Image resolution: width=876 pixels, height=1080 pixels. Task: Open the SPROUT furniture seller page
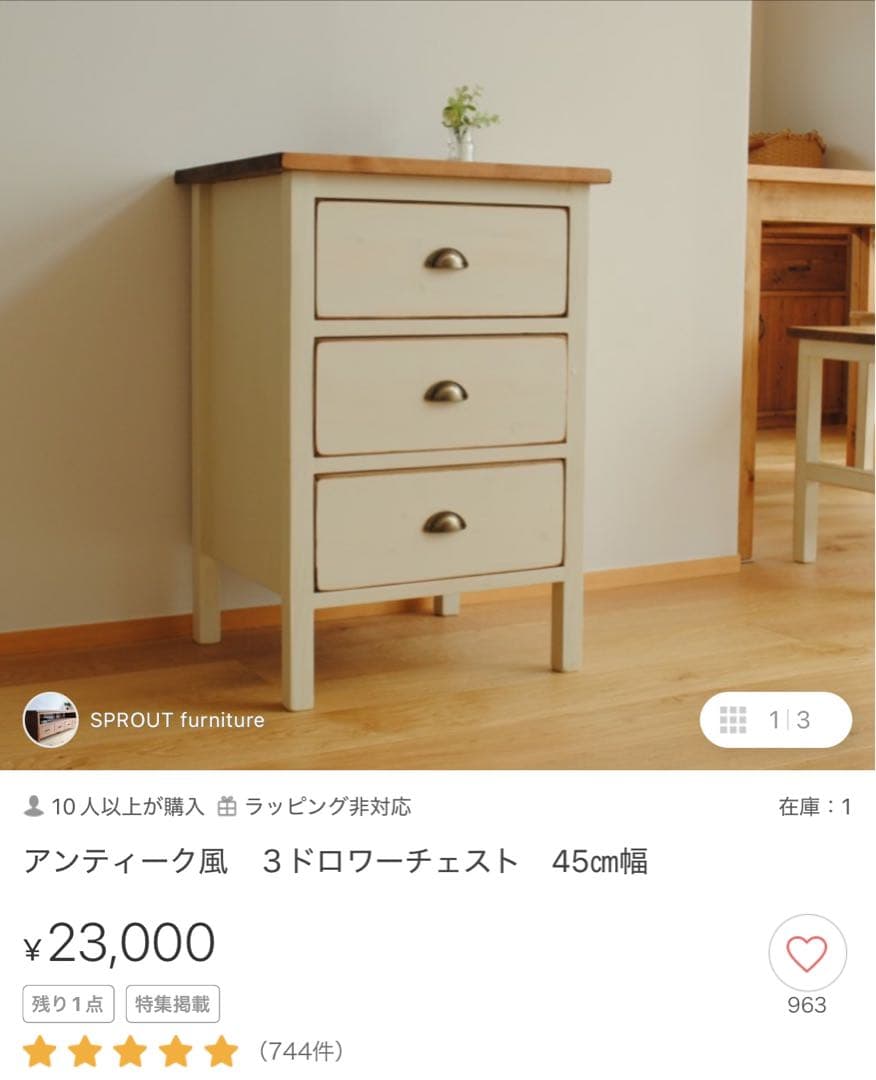coord(177,718)
